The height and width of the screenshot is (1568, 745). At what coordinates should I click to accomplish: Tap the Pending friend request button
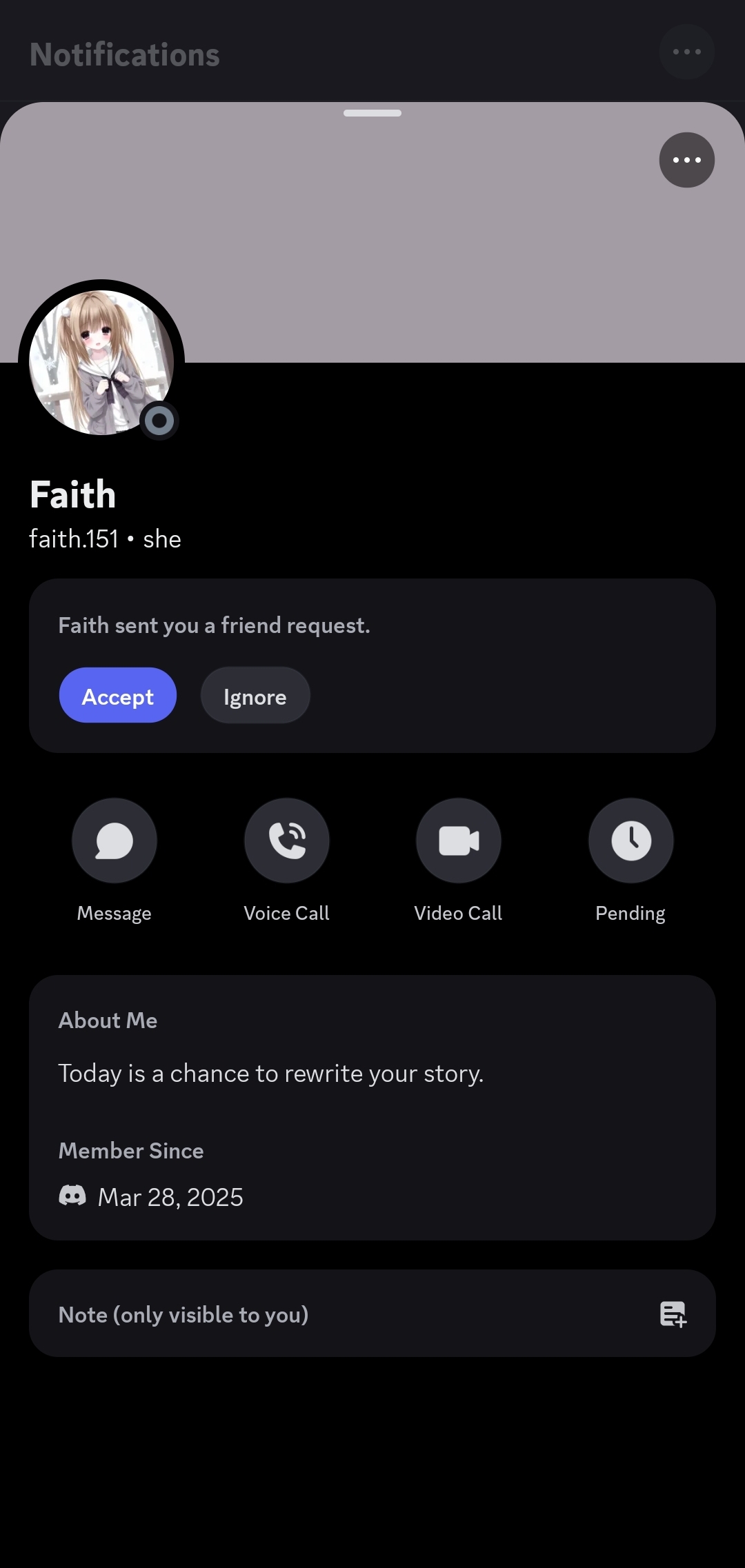pyautogui.click(x=630, y=841)
